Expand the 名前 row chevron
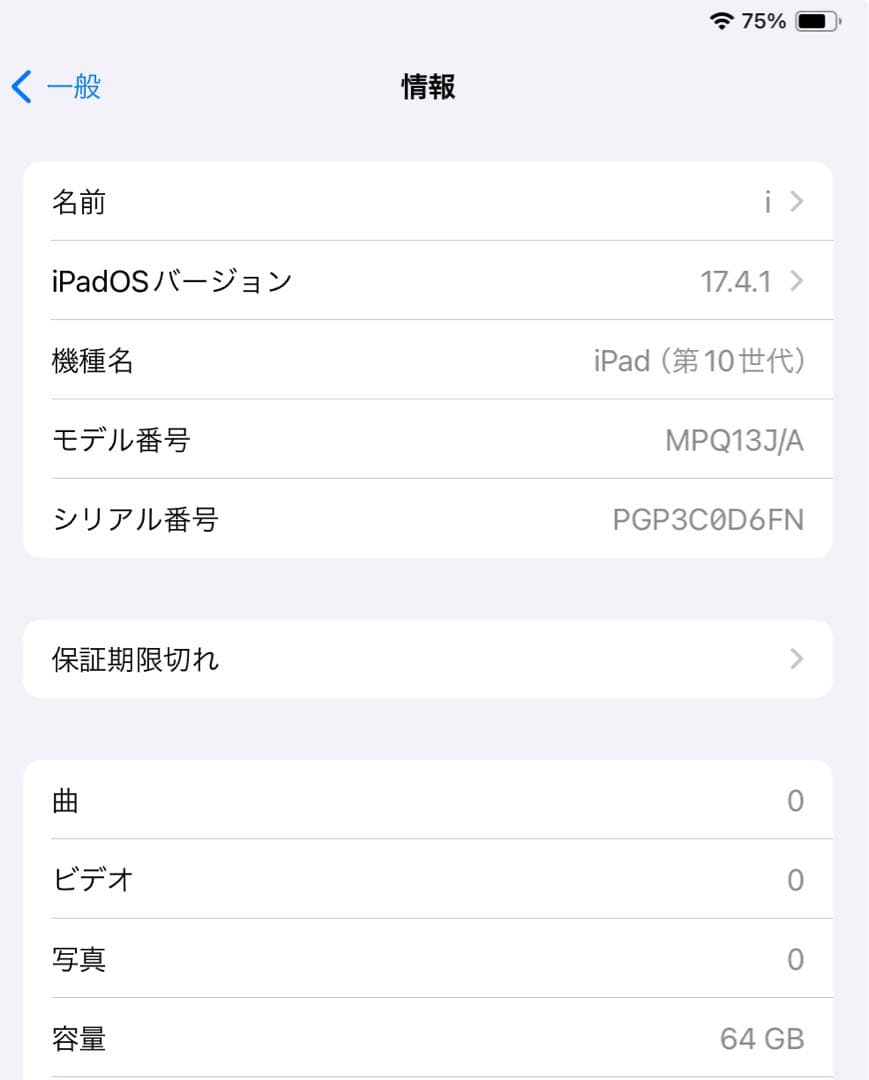This screenshot has height=1080, width=869. coord(795,201)
